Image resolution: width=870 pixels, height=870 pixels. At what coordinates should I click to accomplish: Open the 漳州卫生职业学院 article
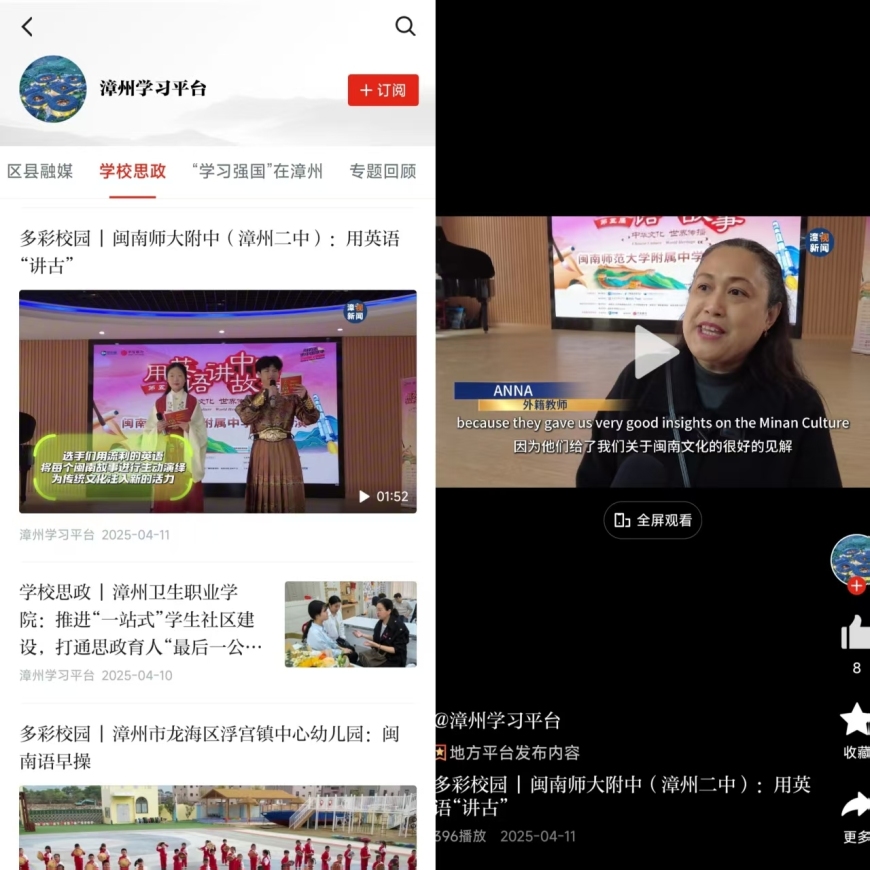pos(141,620)
